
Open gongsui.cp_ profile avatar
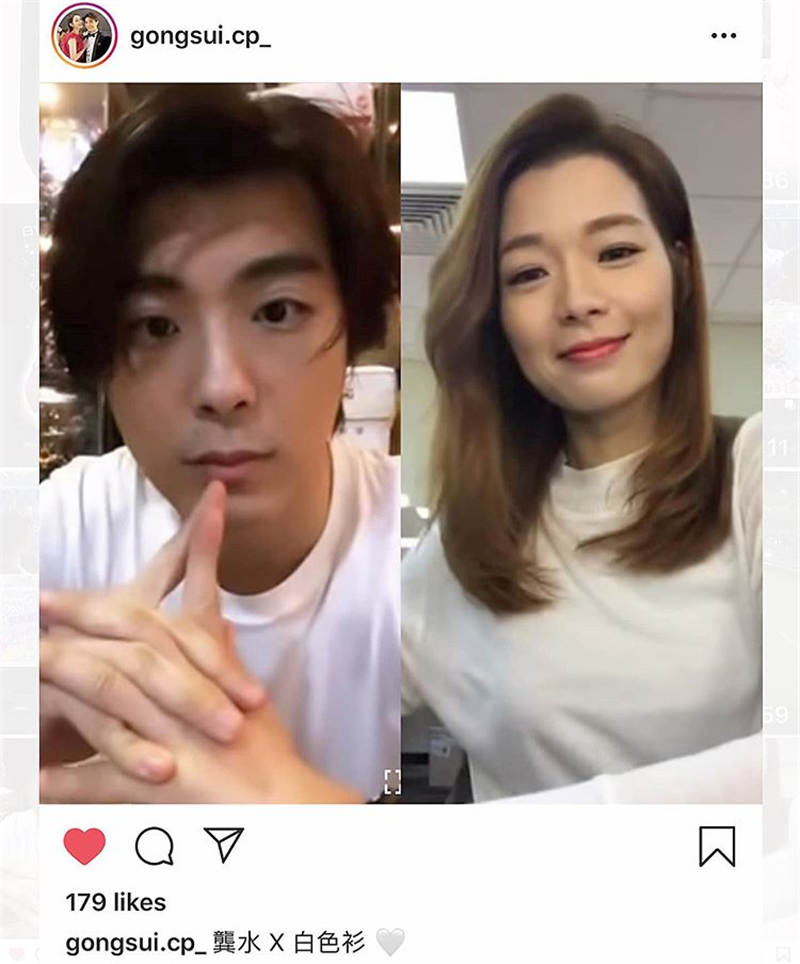[x=85, y=36]
